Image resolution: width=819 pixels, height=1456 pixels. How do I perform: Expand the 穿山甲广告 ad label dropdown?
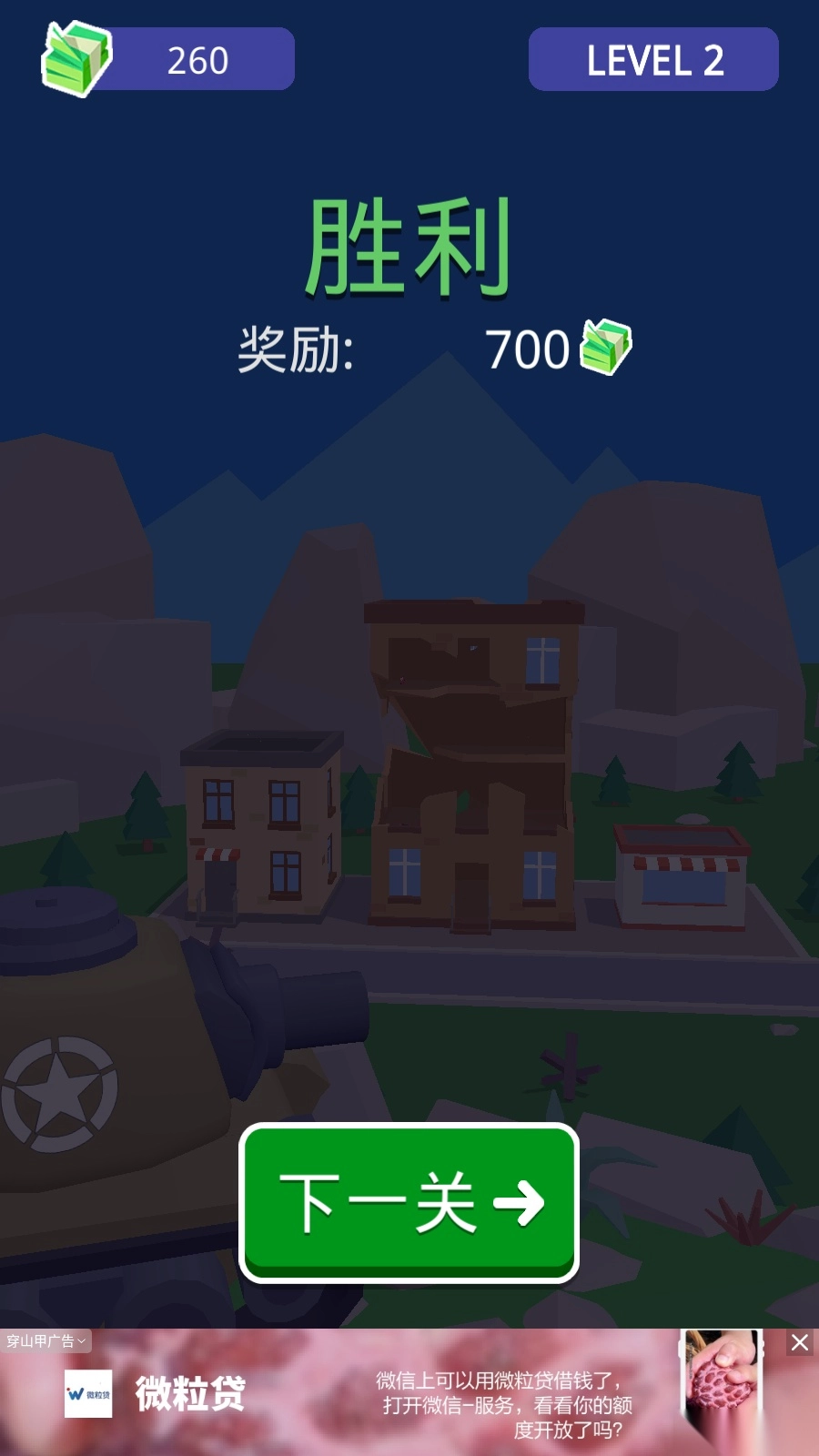pyautogui.click(x=45, y=1340)
